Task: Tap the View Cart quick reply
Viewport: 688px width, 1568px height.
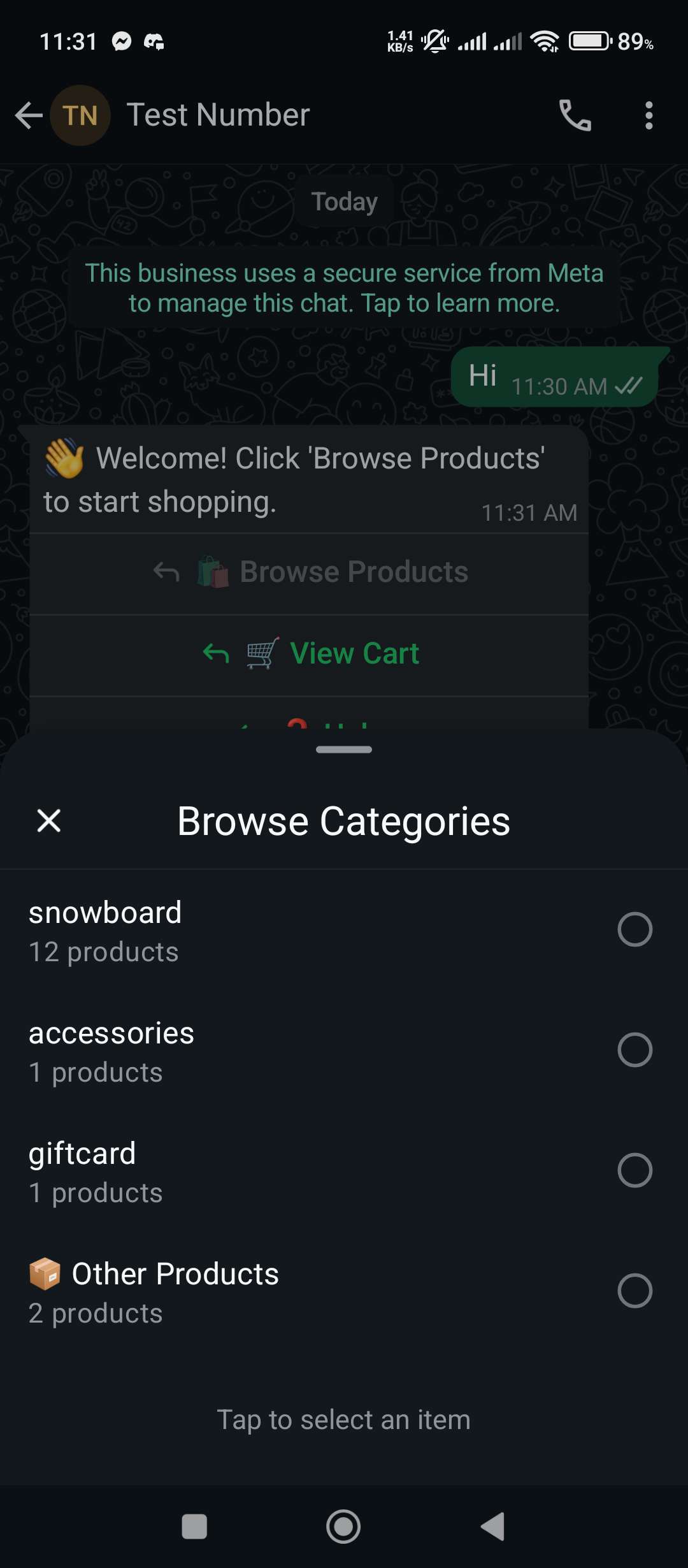Action: (x=354, y=653)
